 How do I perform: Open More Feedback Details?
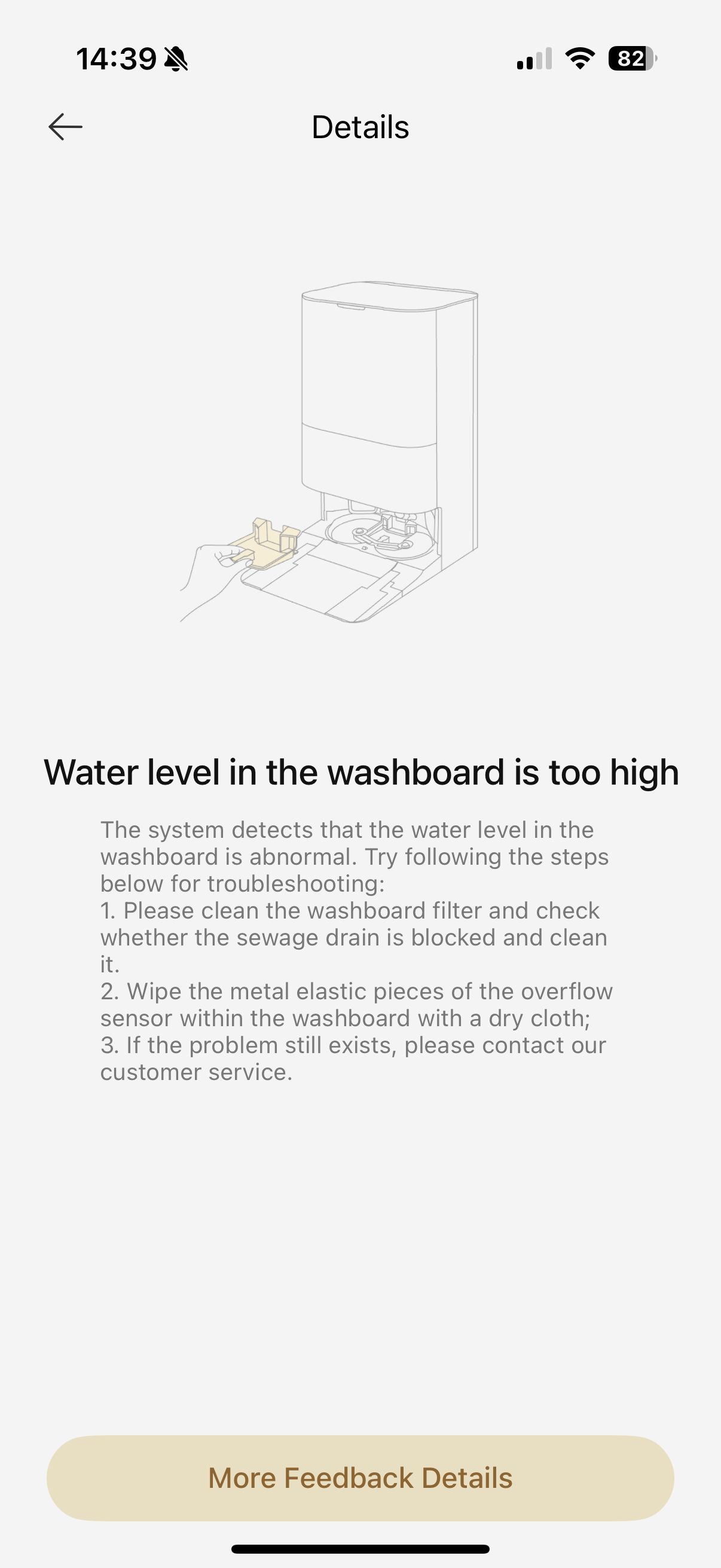coord(360,1478)
